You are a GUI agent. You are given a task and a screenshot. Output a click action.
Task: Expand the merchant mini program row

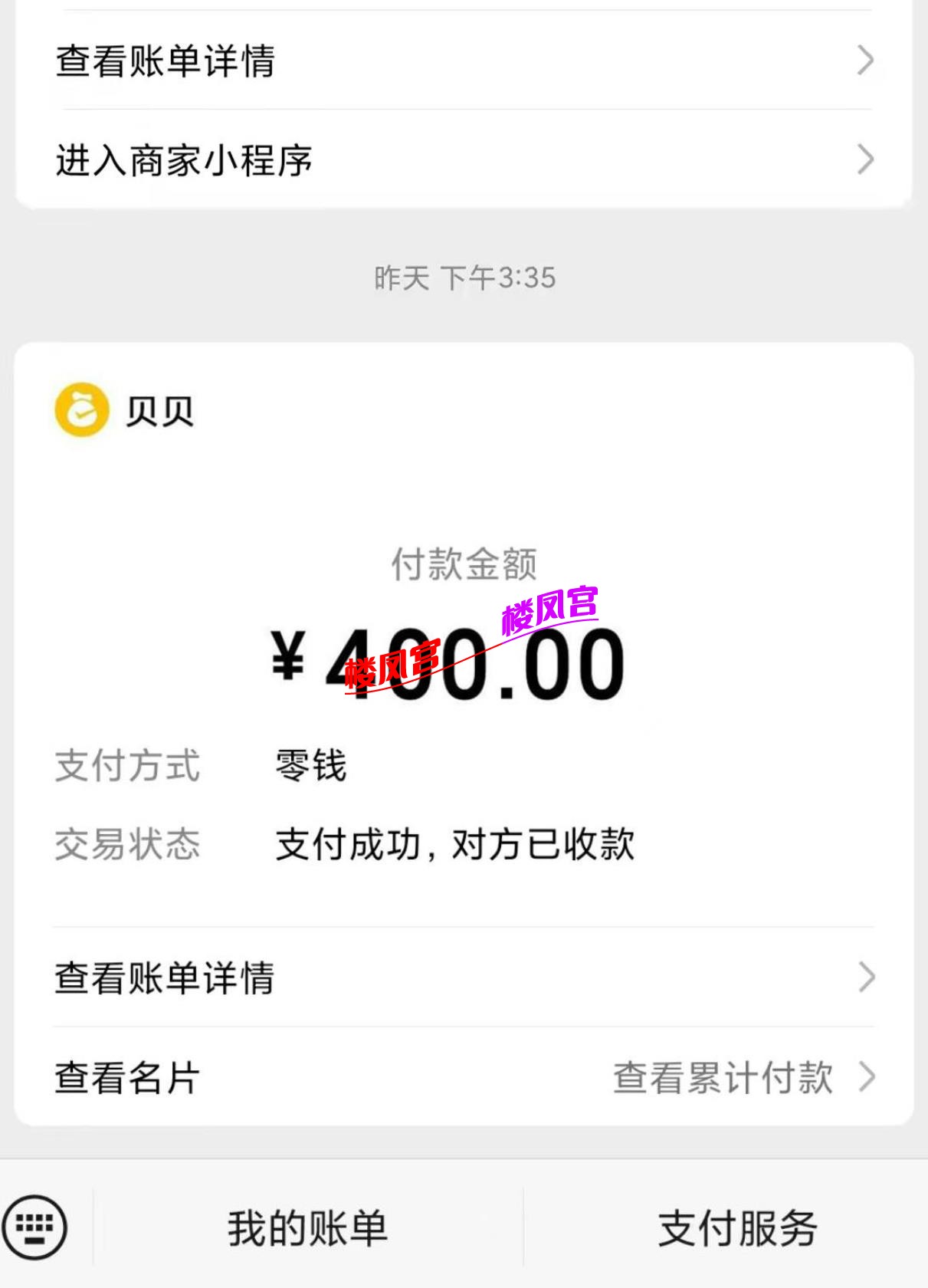460,159
